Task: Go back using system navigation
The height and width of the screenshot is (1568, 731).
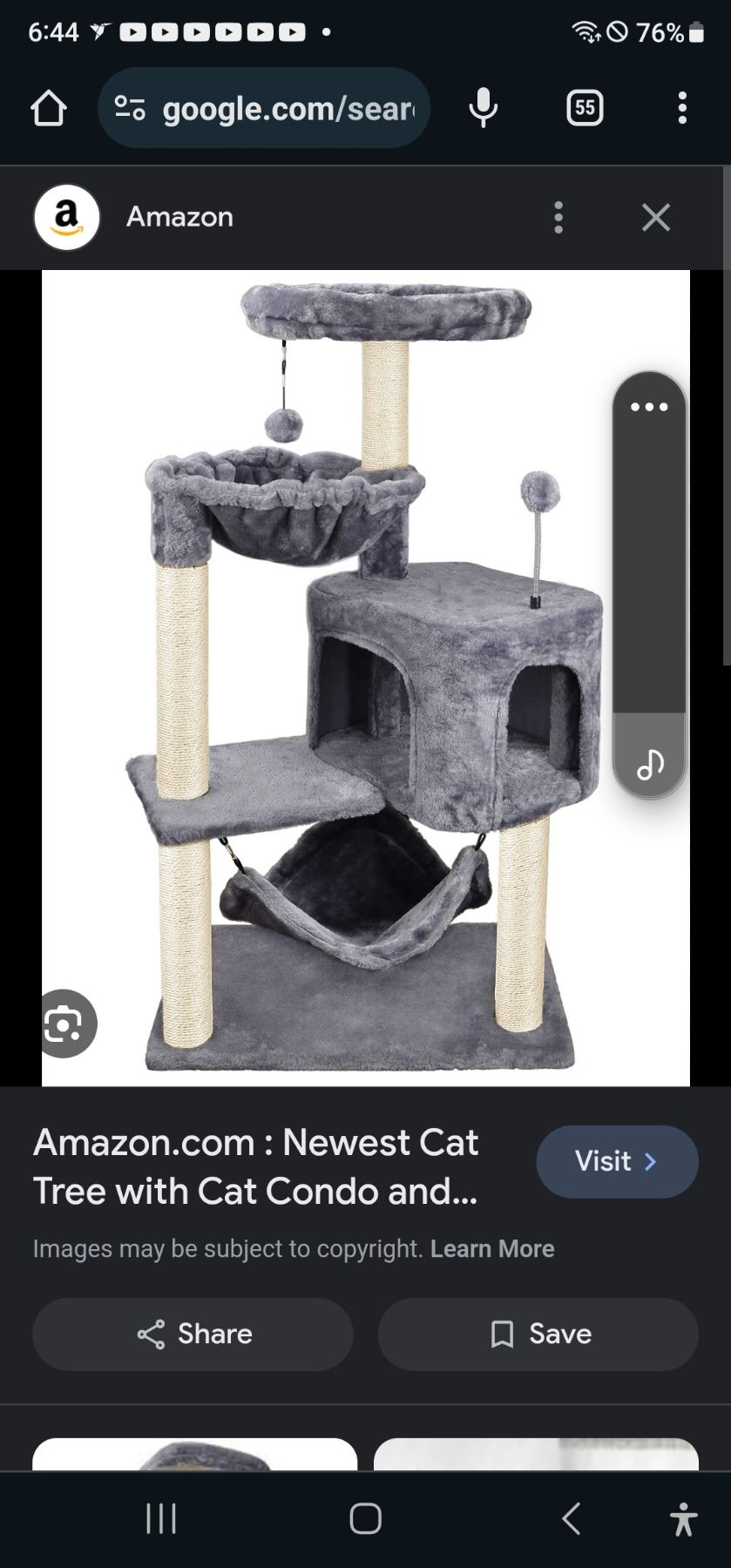Action: click(572, 1518)
